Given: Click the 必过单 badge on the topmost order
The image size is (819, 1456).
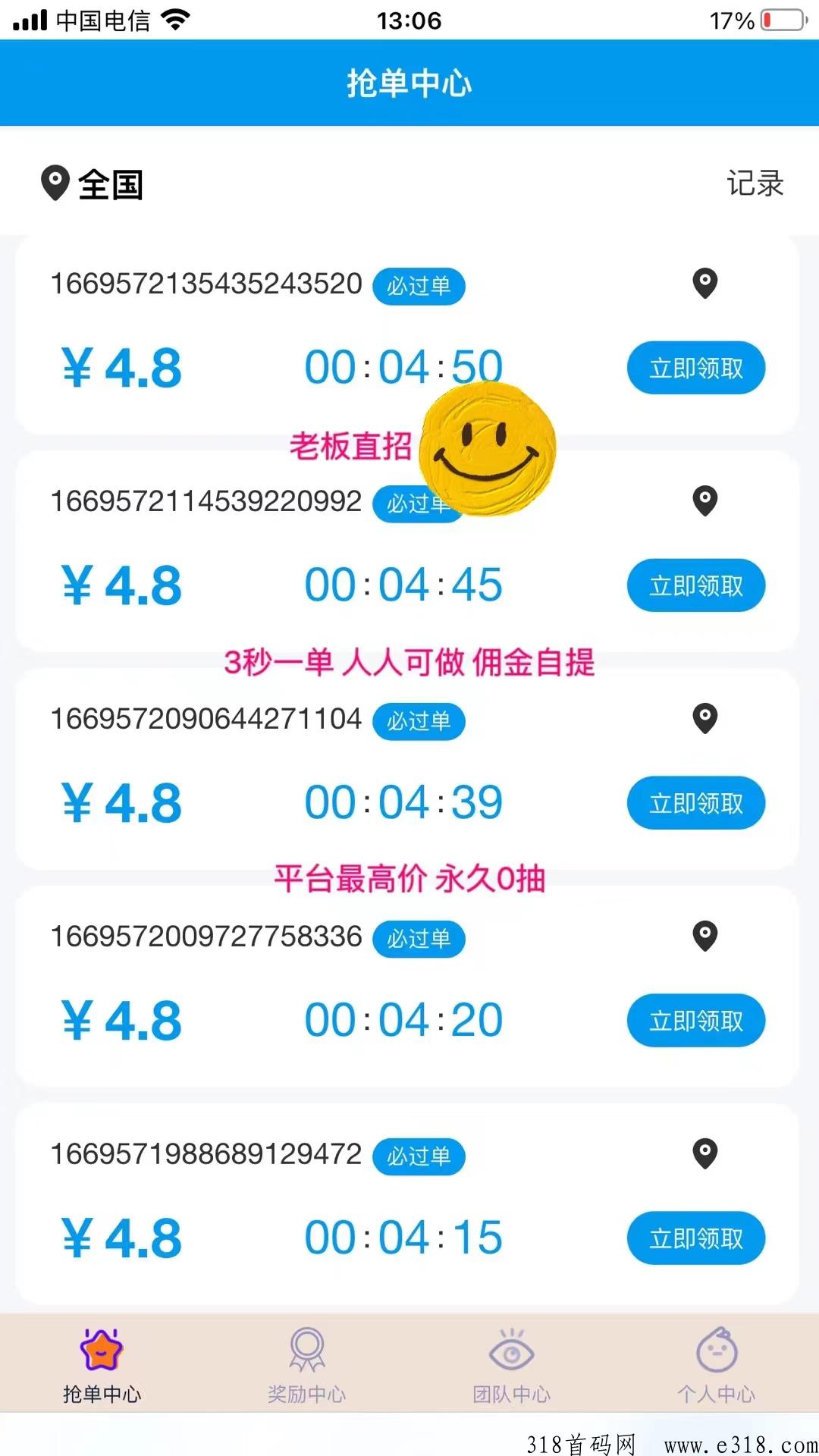Looking at the screenshot, I should click(419, 287).
